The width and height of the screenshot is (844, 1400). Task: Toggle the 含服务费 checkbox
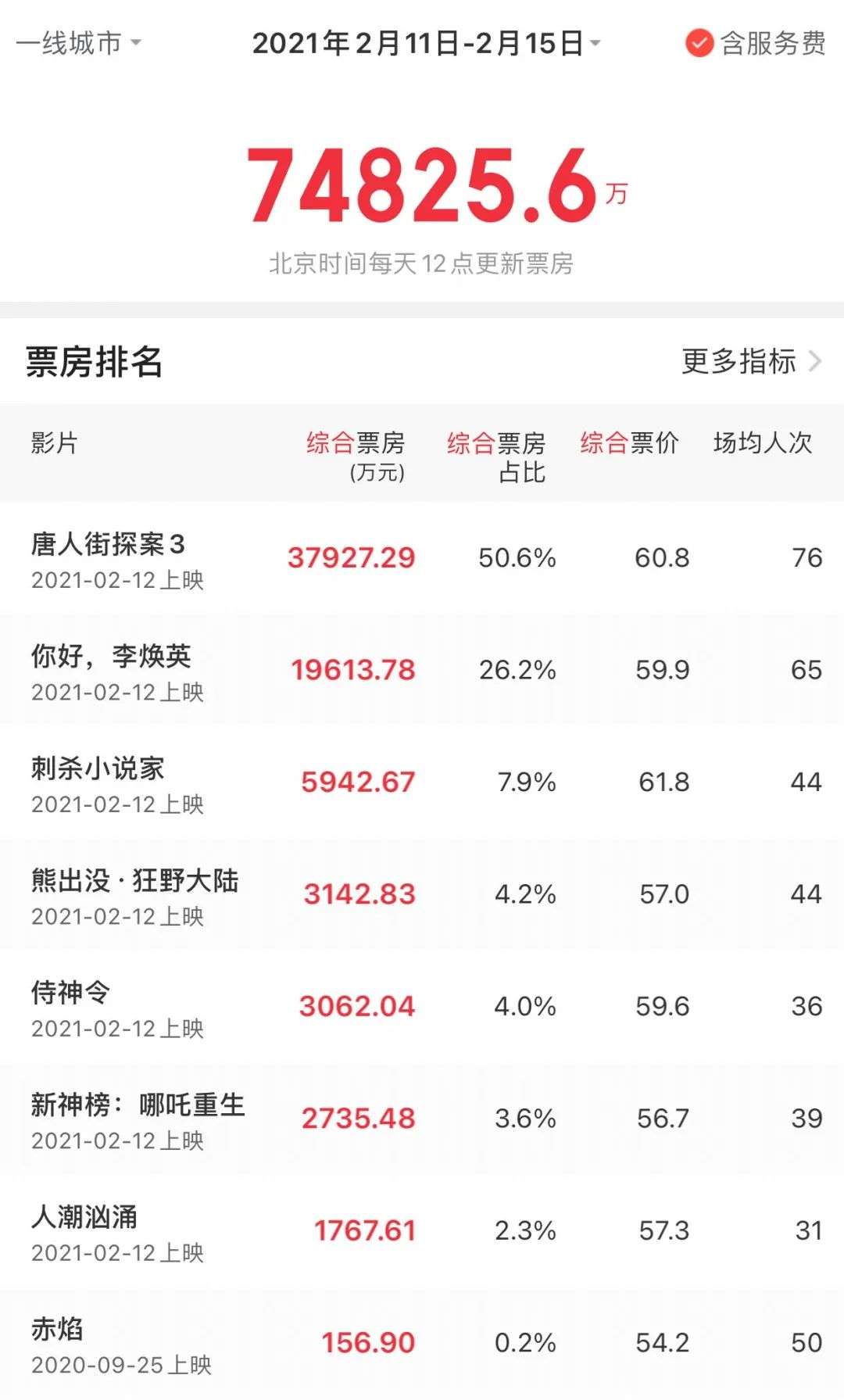tap(699, 43)
